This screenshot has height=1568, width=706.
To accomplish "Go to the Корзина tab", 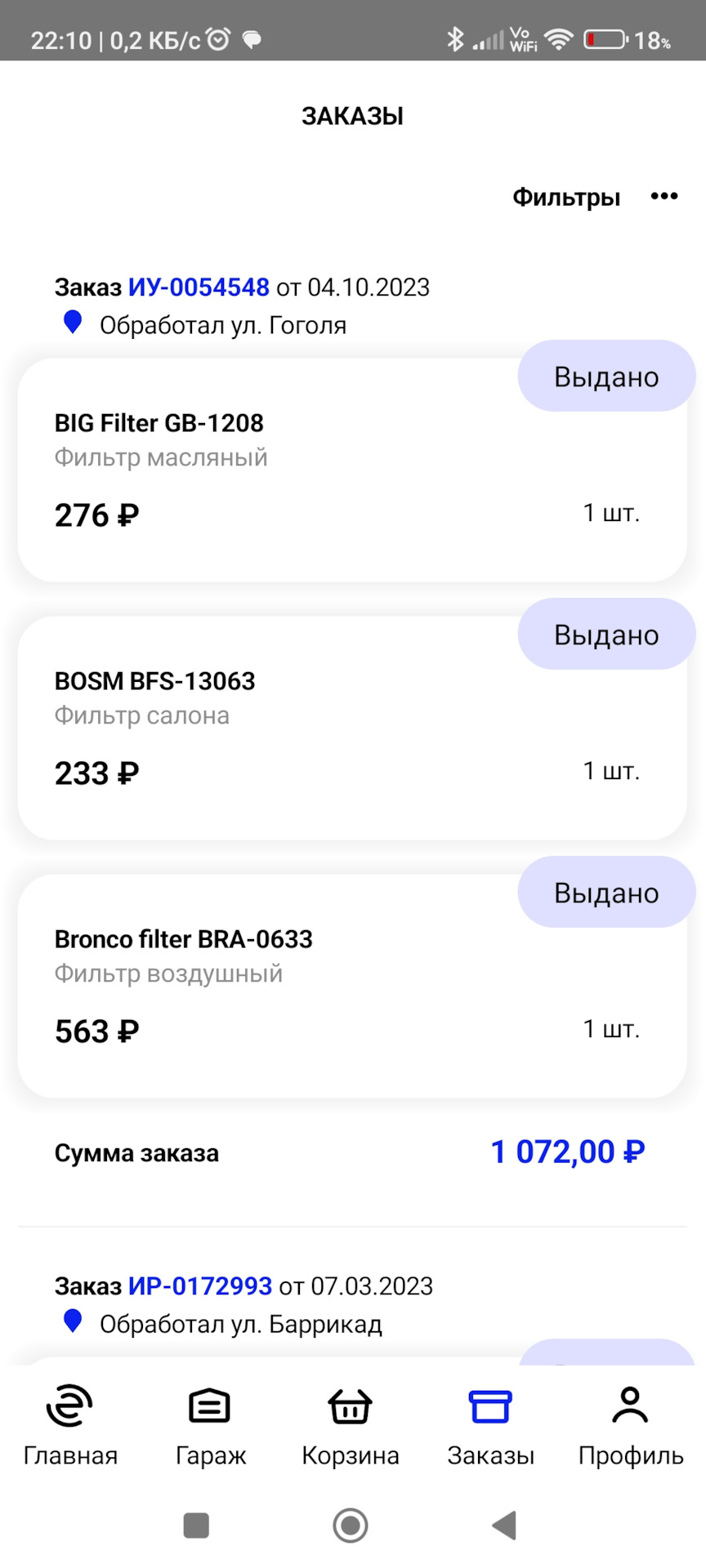I will [351, 1427].
